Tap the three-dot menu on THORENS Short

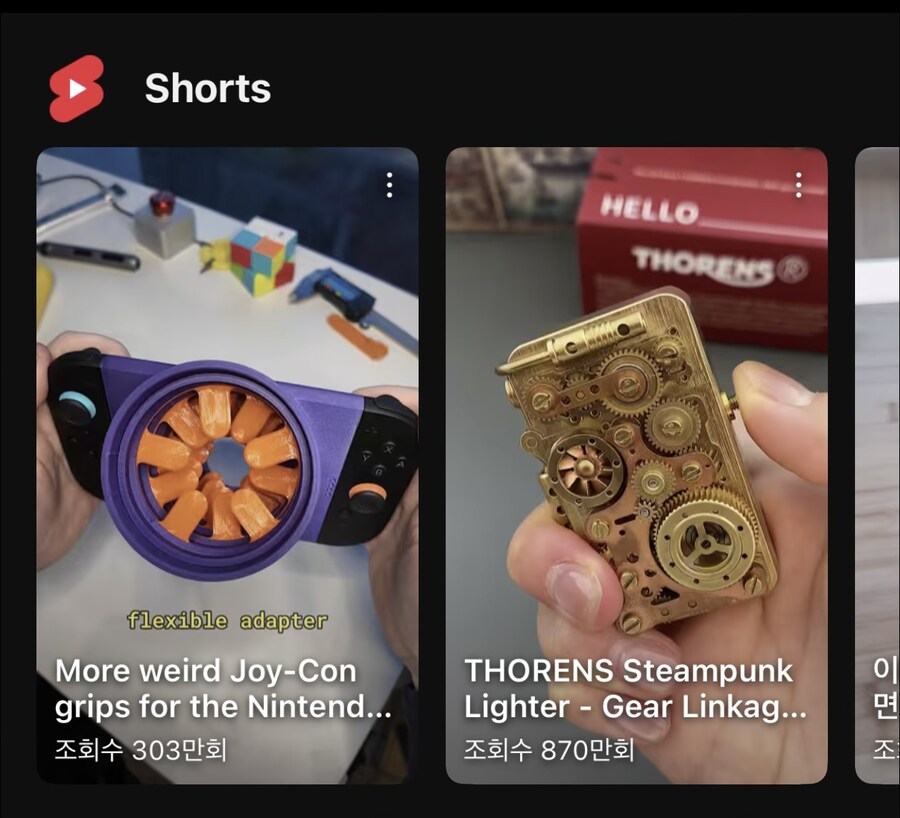pyautogui.click(x=798, y=185)
